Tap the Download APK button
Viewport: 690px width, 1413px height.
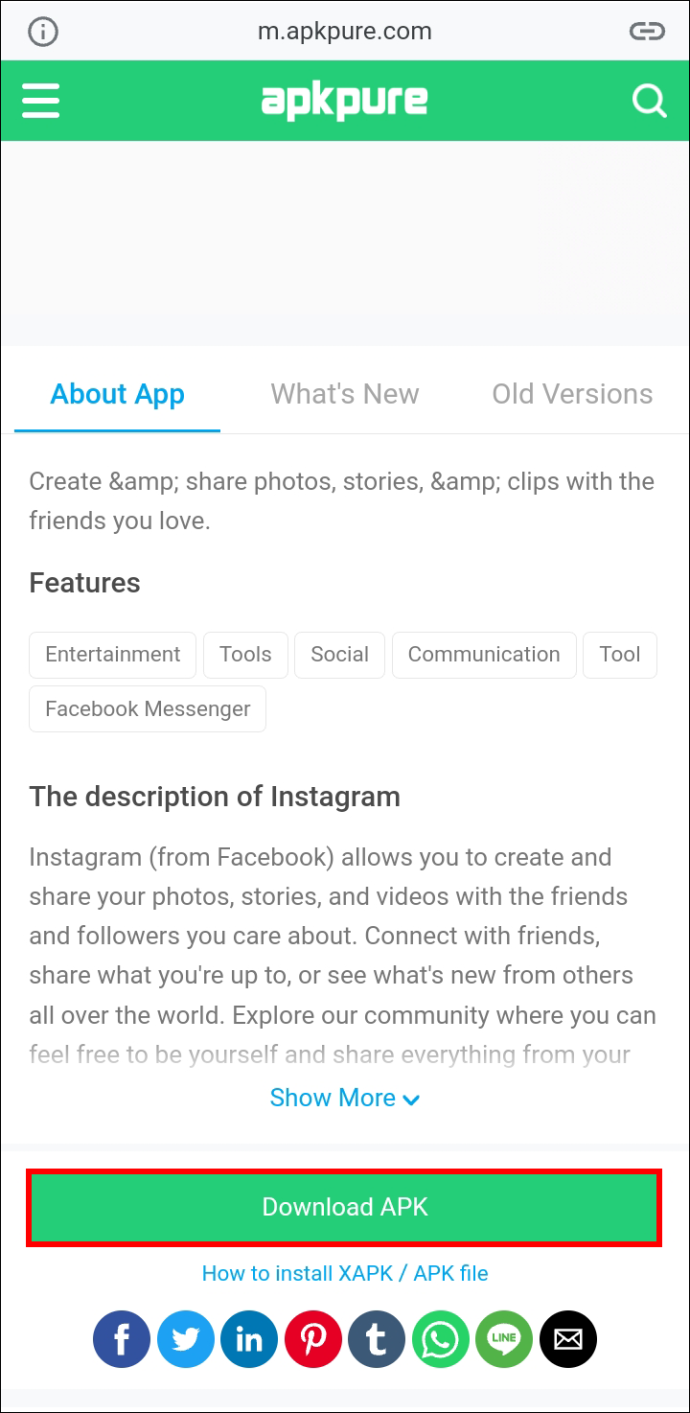(x=345, y=1207)
